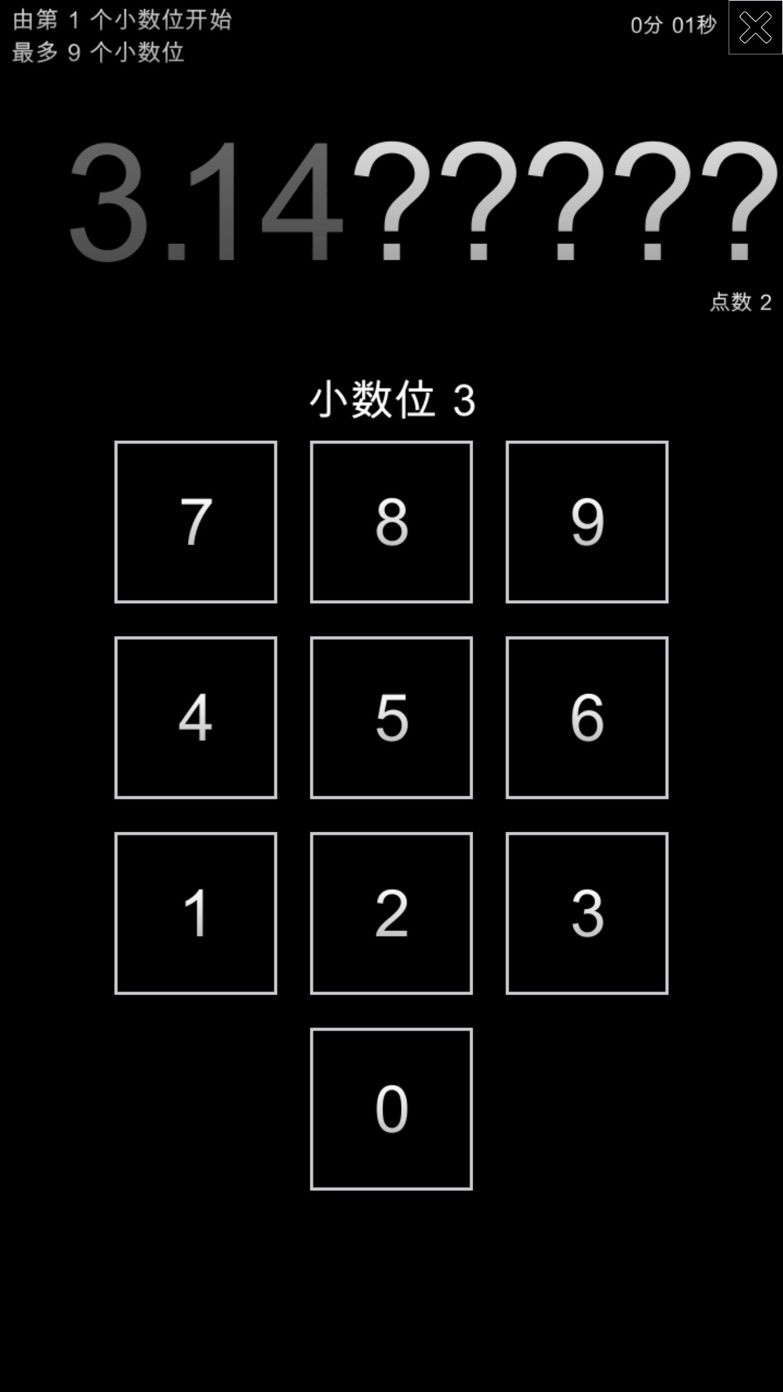This screenshot has height=1392, width=783.
Task: Tap digit 5 on the keypad
Action: pyautogui.click(x=391, y=717)
